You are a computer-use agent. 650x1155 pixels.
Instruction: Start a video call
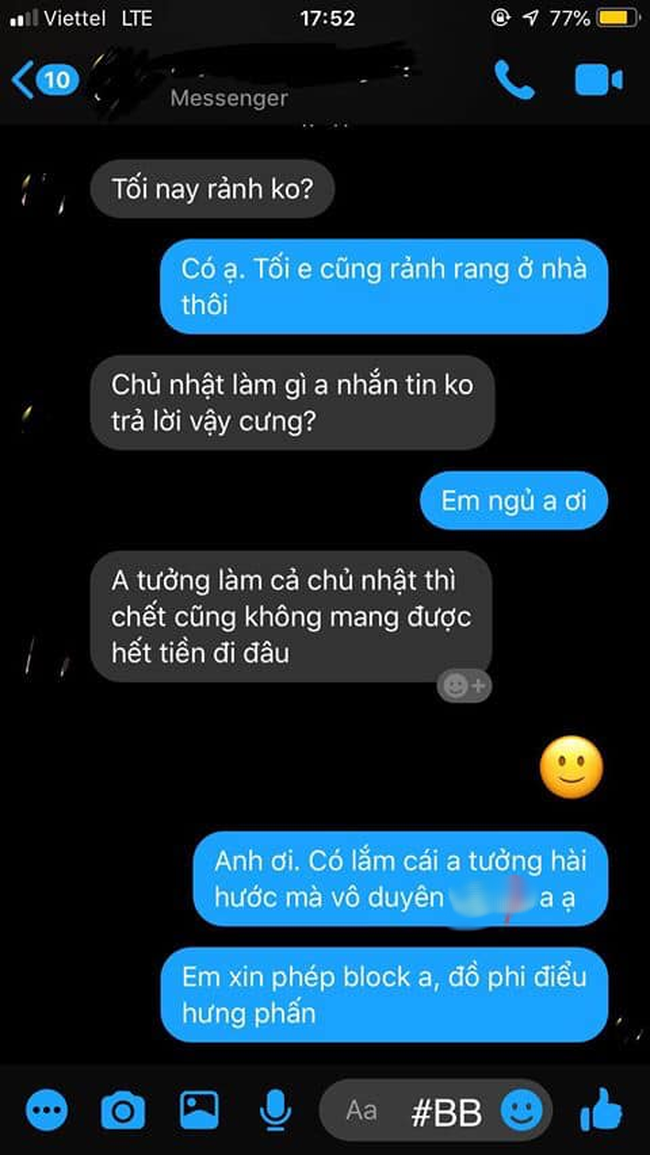tap(598, 80)
